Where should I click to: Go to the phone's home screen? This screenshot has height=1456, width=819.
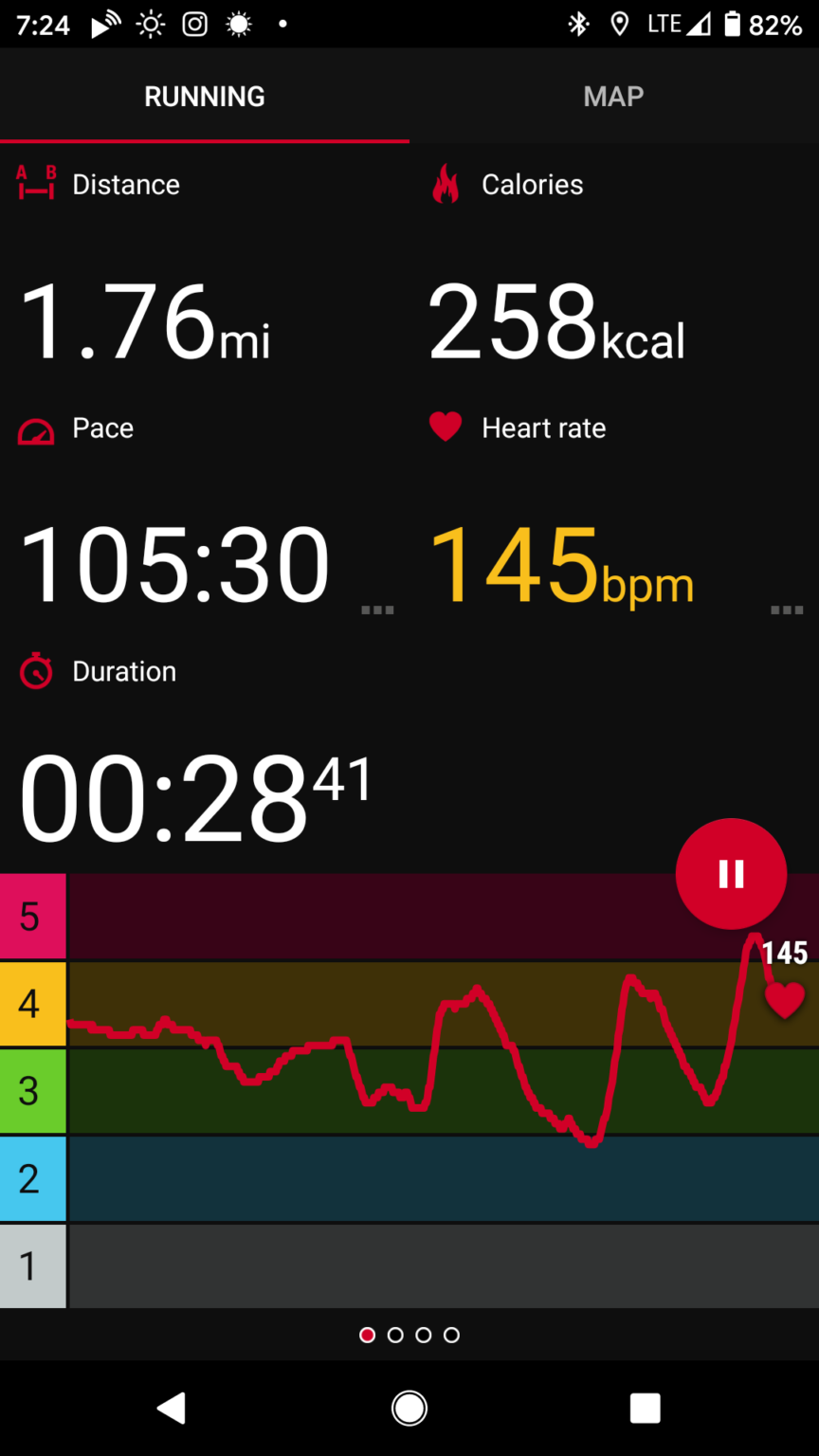(409, 1409)
